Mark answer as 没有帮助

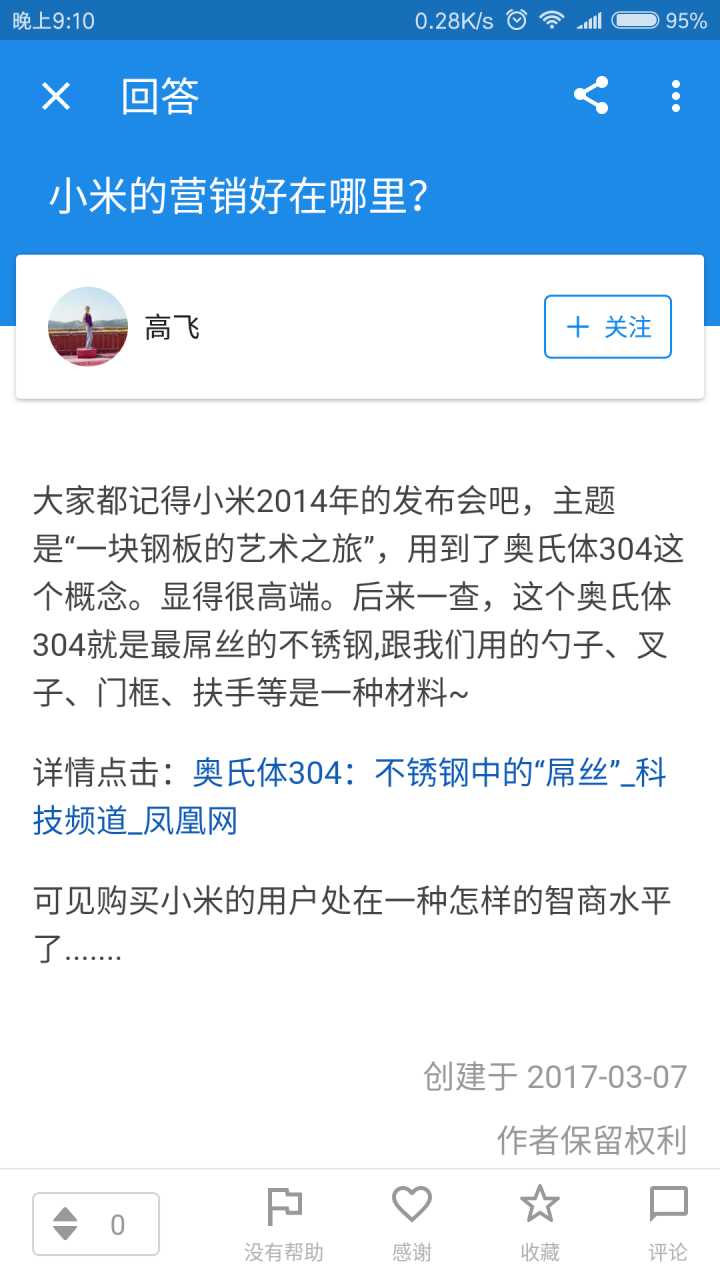tap(284, 1224)
